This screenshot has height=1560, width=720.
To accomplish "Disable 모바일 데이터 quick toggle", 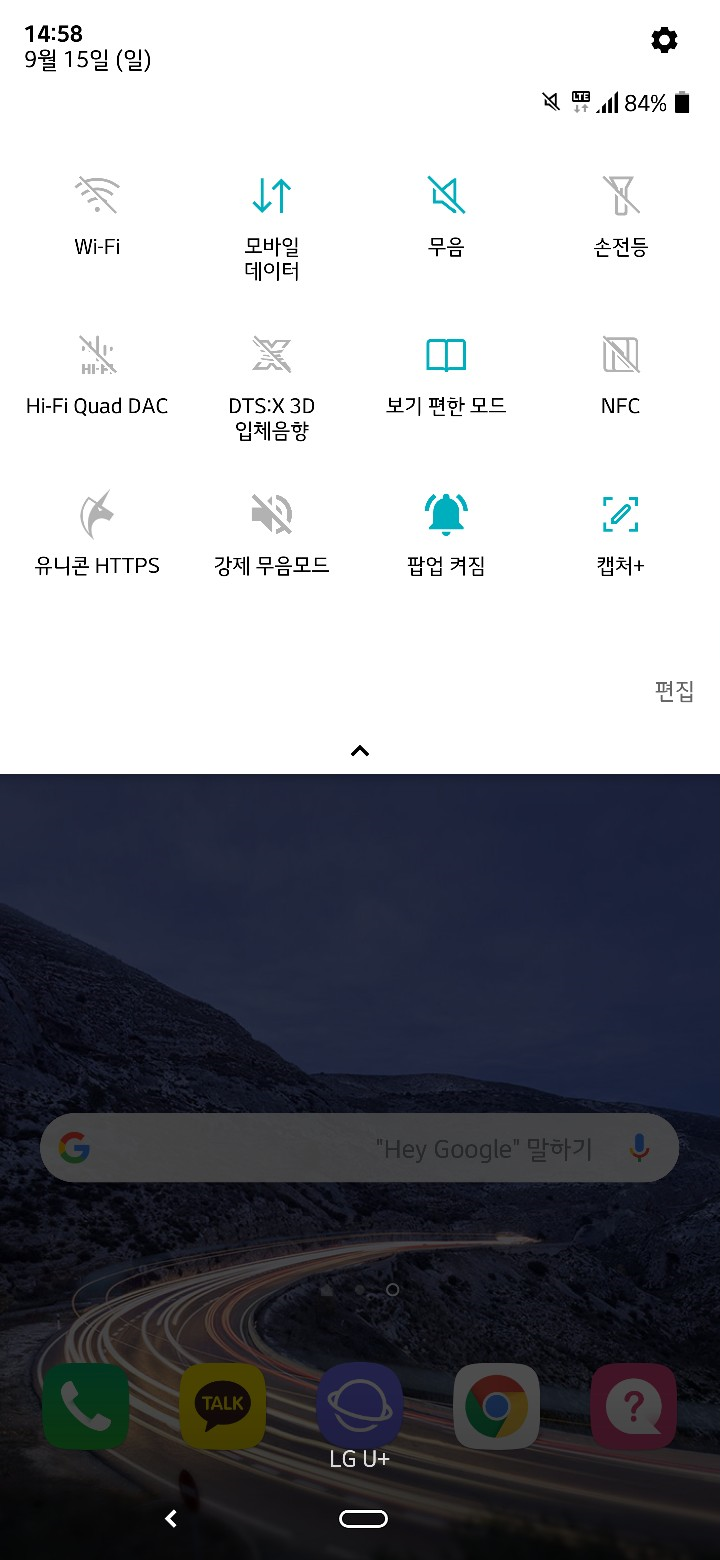I will [272, 196].
